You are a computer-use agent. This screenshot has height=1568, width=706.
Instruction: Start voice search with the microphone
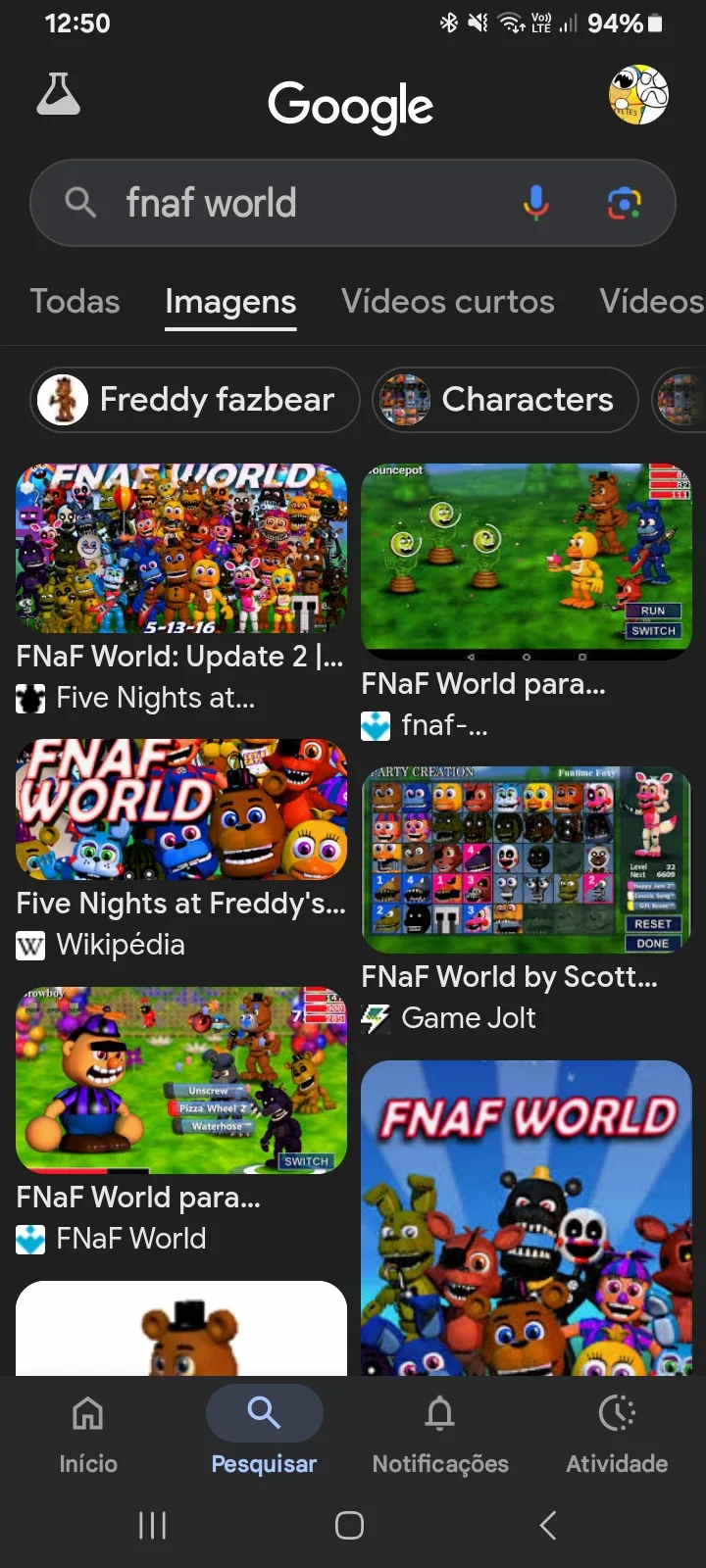click(x=535, y=203)
